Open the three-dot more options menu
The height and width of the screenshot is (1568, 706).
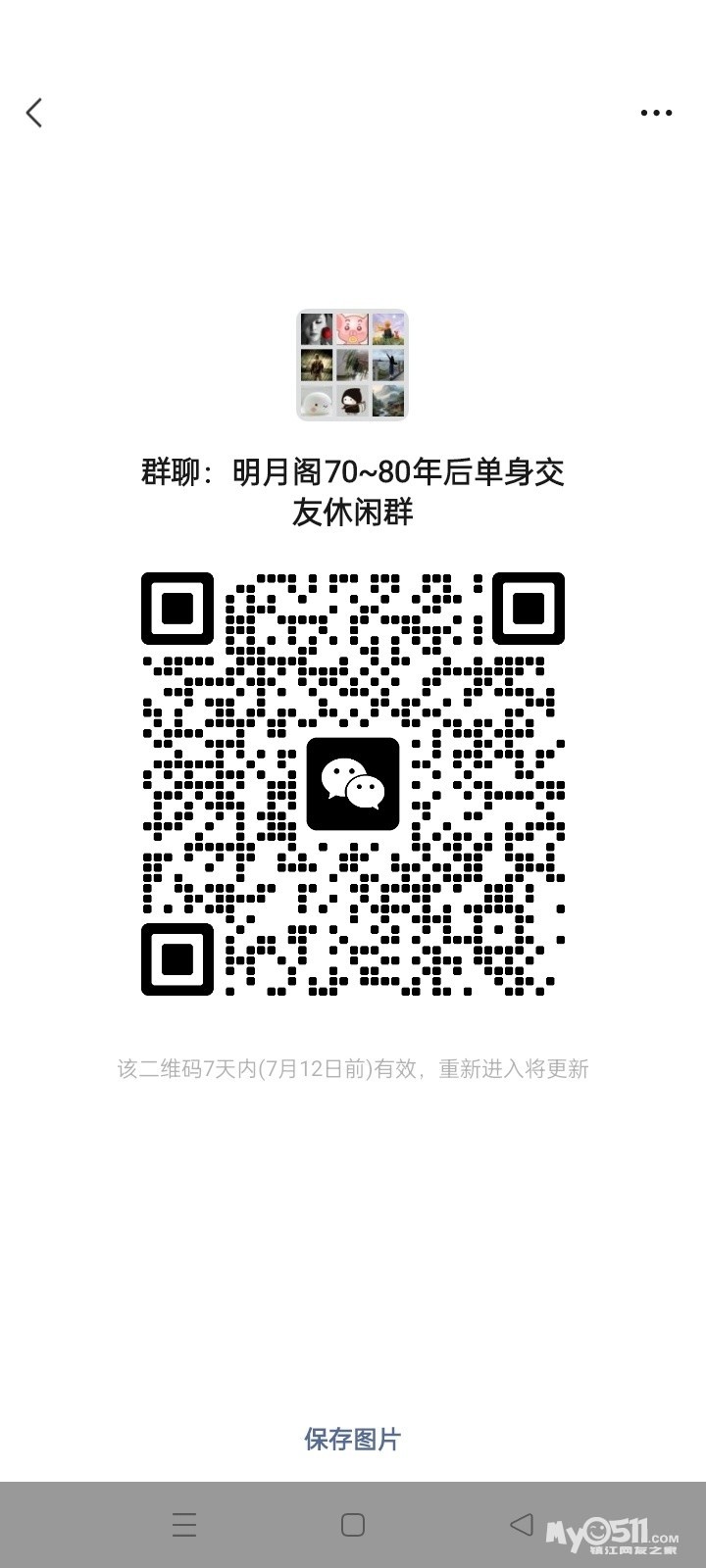coord(656,113)
